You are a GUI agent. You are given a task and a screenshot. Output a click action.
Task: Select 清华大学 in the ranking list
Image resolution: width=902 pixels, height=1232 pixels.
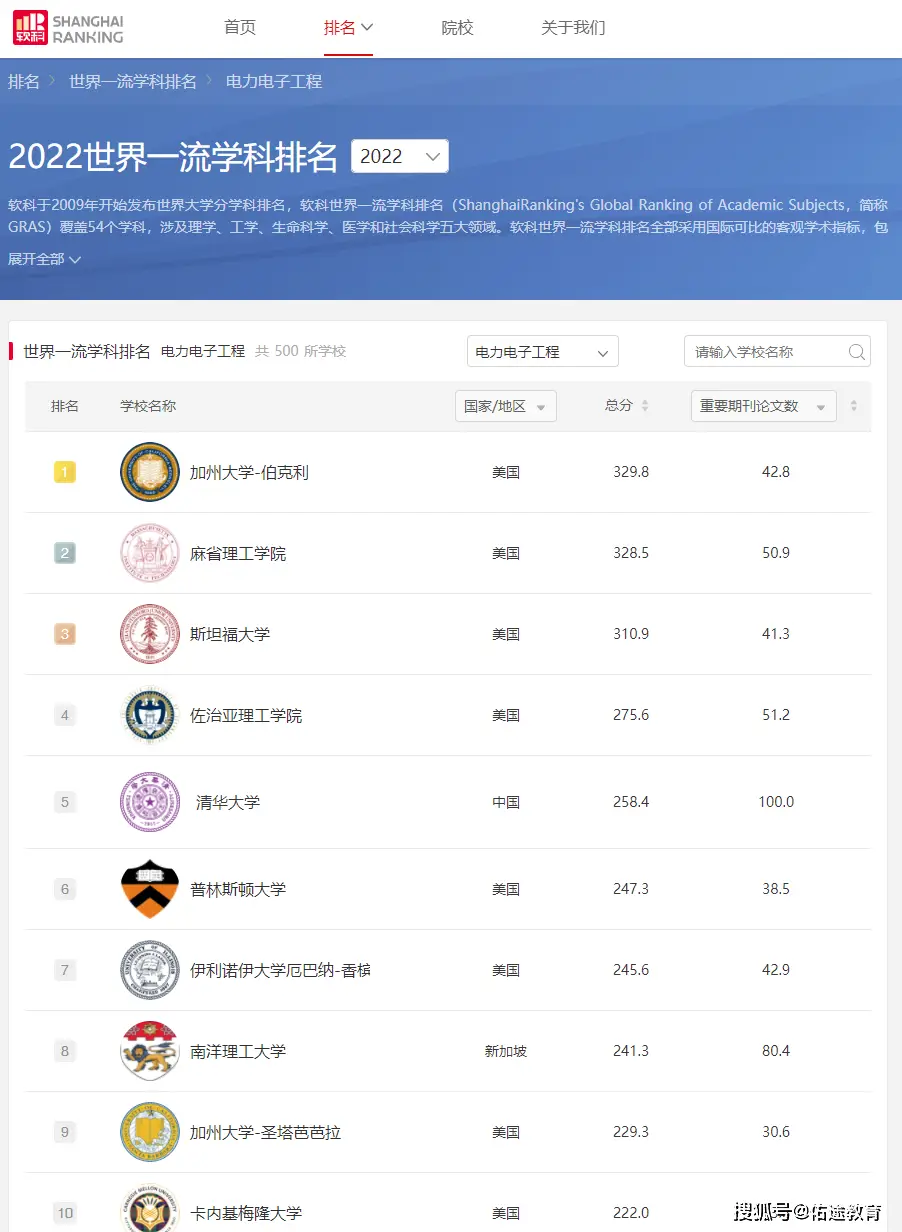[228, 802]
